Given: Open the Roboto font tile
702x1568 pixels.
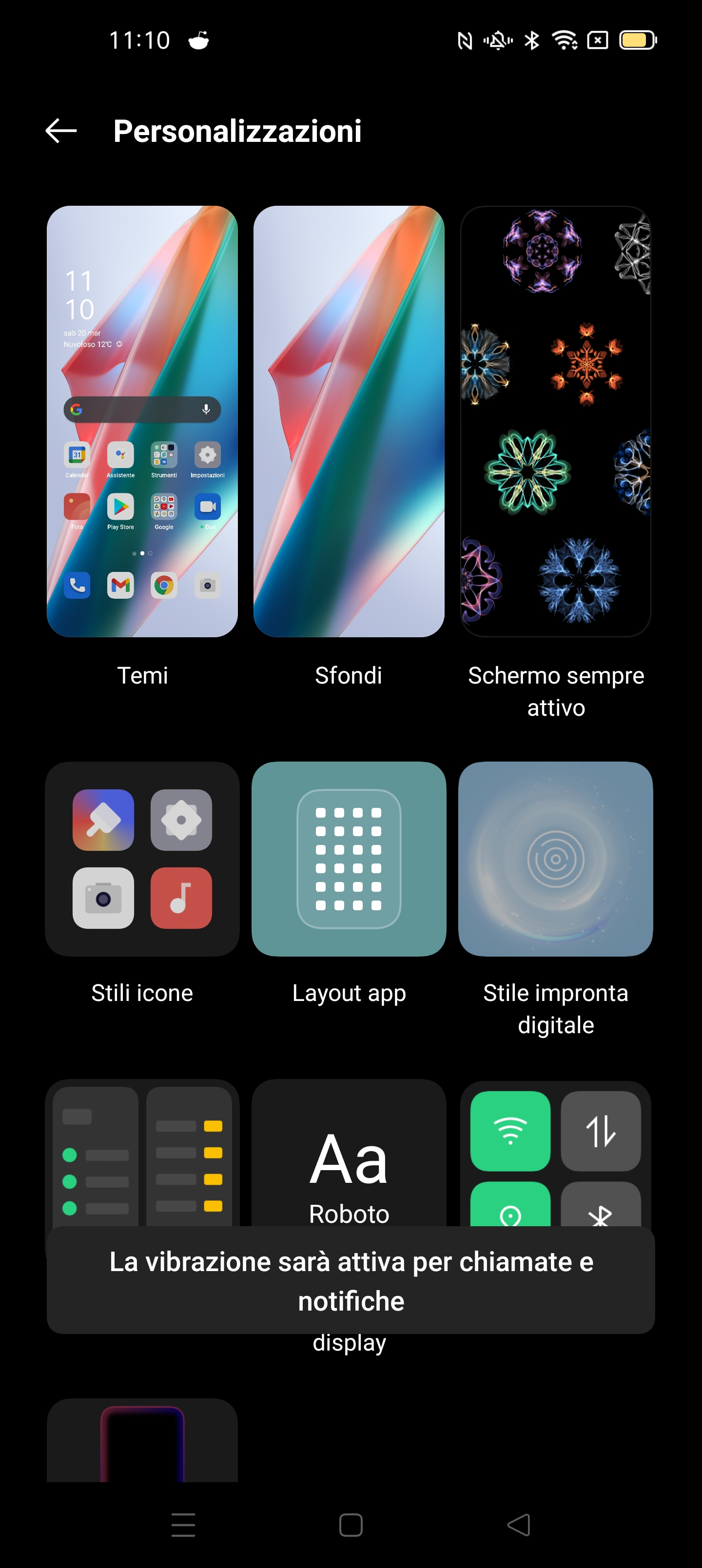Looking at the screenshot, I should (348, 1156).
